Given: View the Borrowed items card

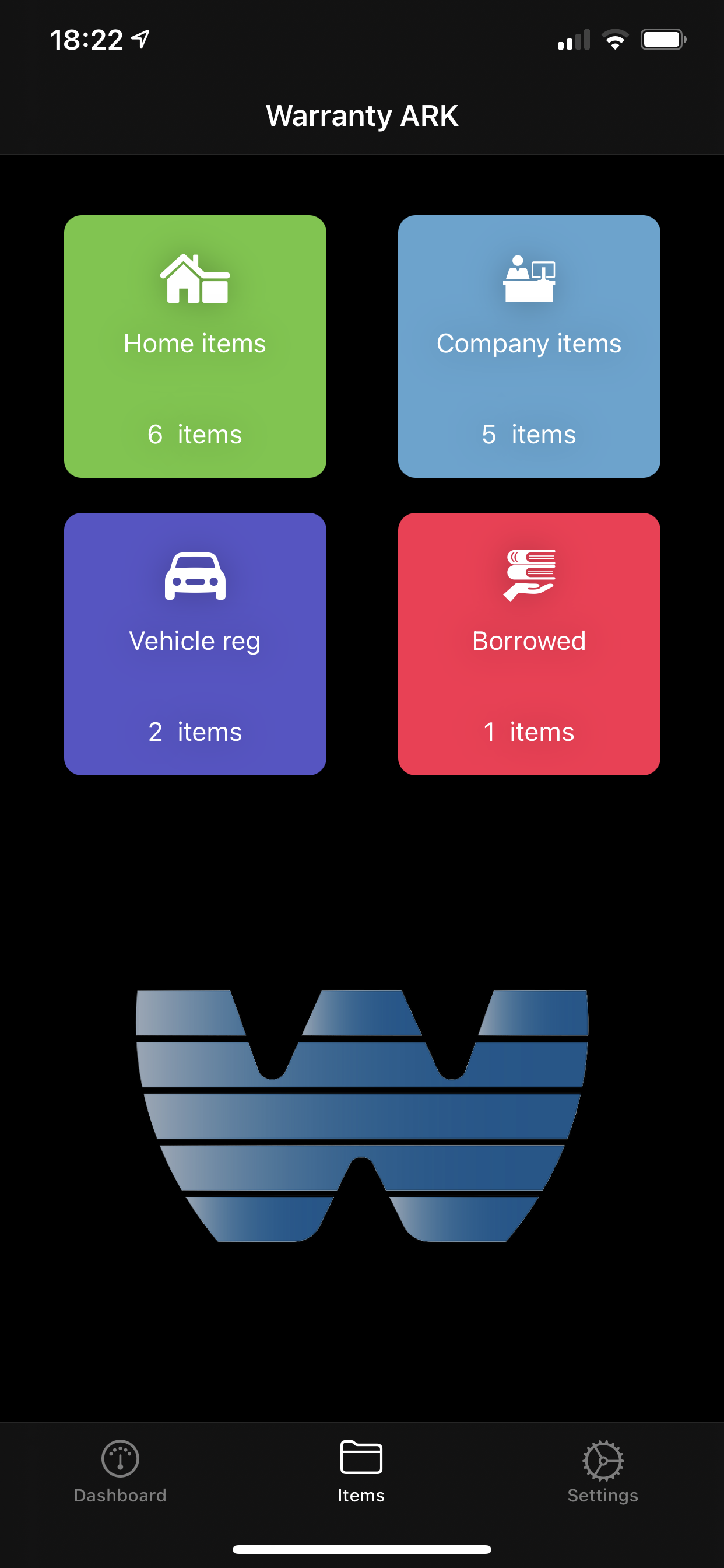Looking at the screenshot, I should click(529, 643).
